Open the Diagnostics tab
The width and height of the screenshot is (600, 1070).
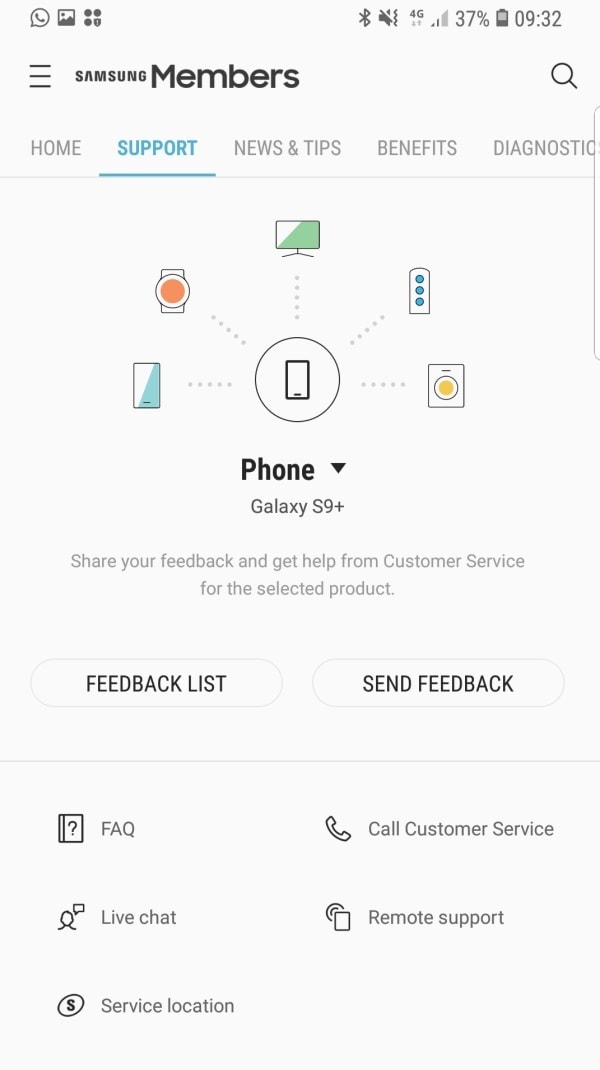coord(546,148)
